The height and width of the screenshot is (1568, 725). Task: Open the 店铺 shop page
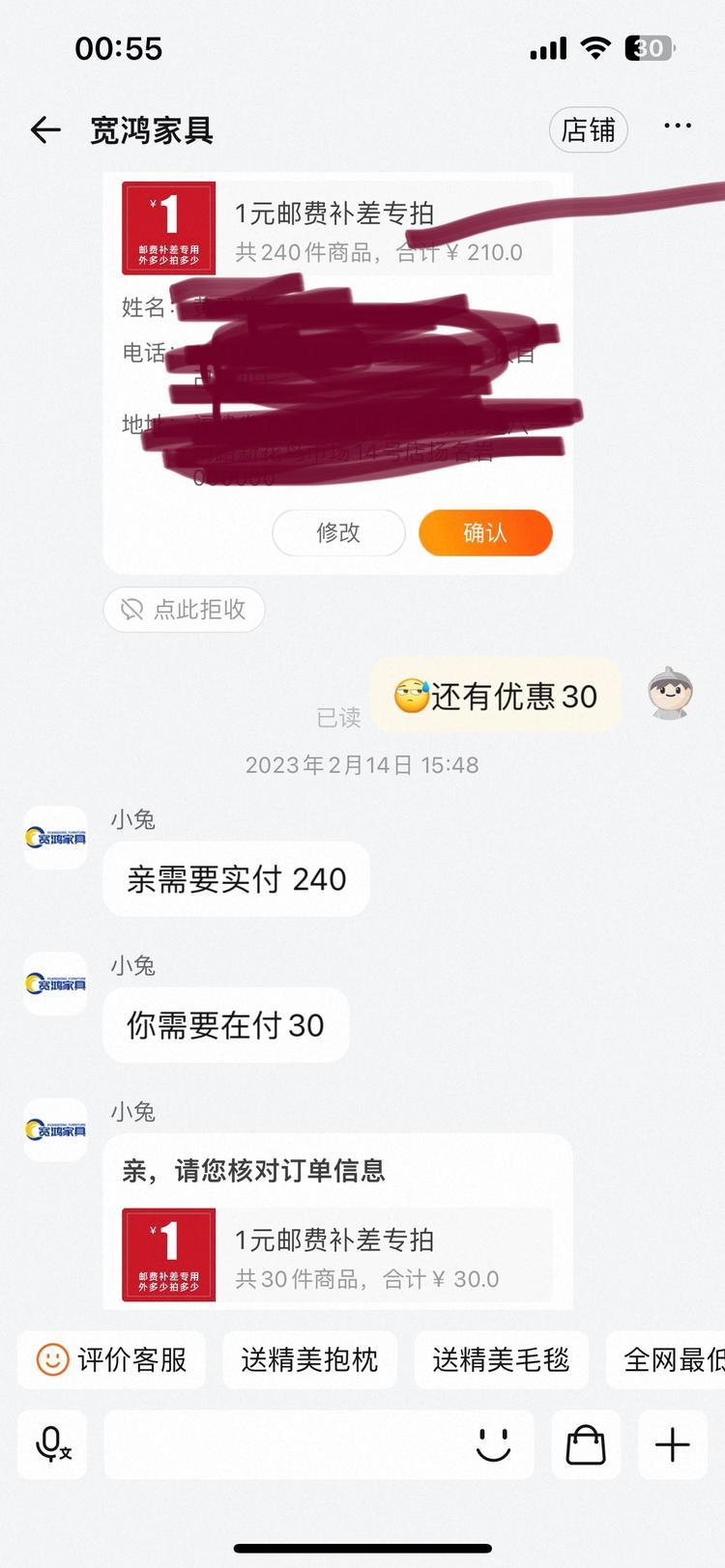pos(588,129)
